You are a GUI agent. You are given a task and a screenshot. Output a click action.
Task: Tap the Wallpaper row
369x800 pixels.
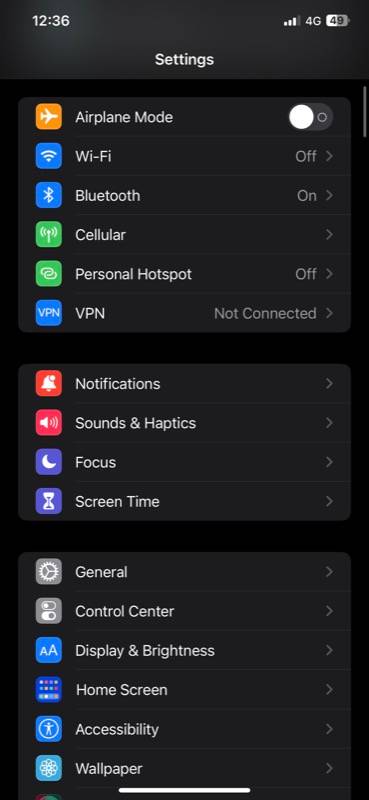(x=184, y=768)
